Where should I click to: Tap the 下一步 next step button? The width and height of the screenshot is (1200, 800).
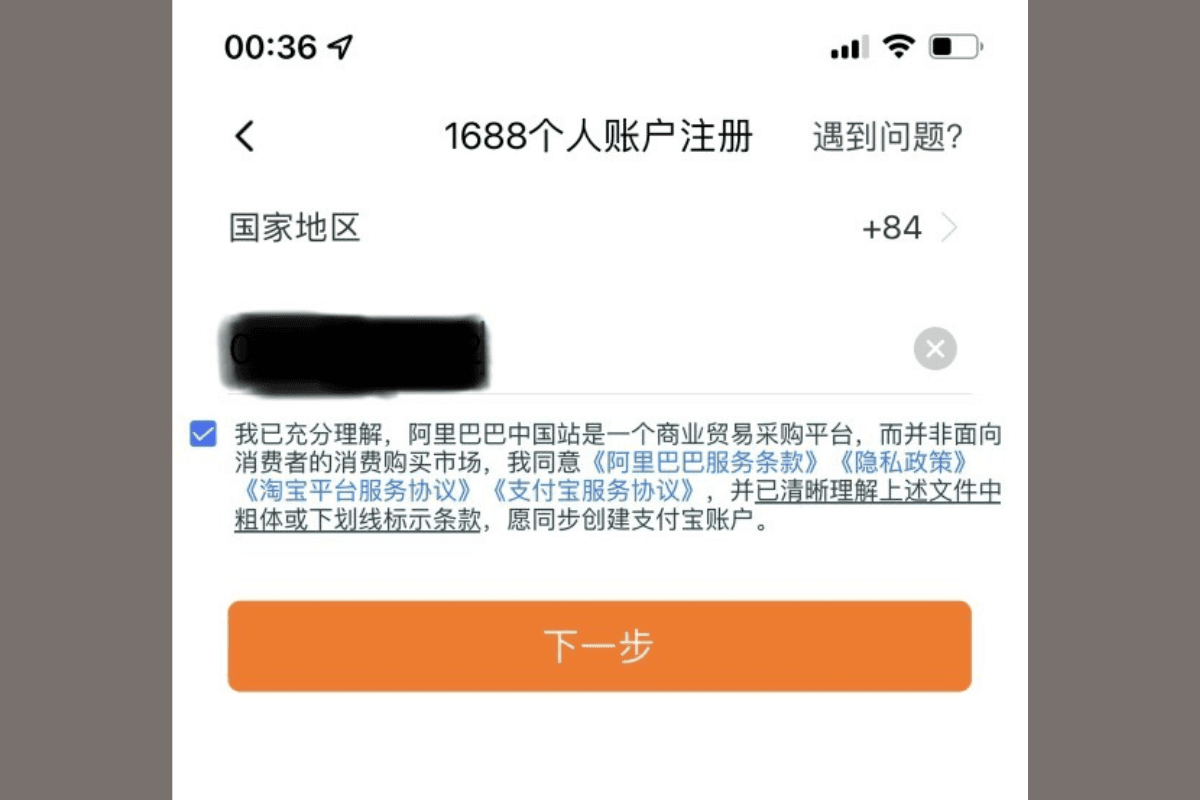point(599,646)
